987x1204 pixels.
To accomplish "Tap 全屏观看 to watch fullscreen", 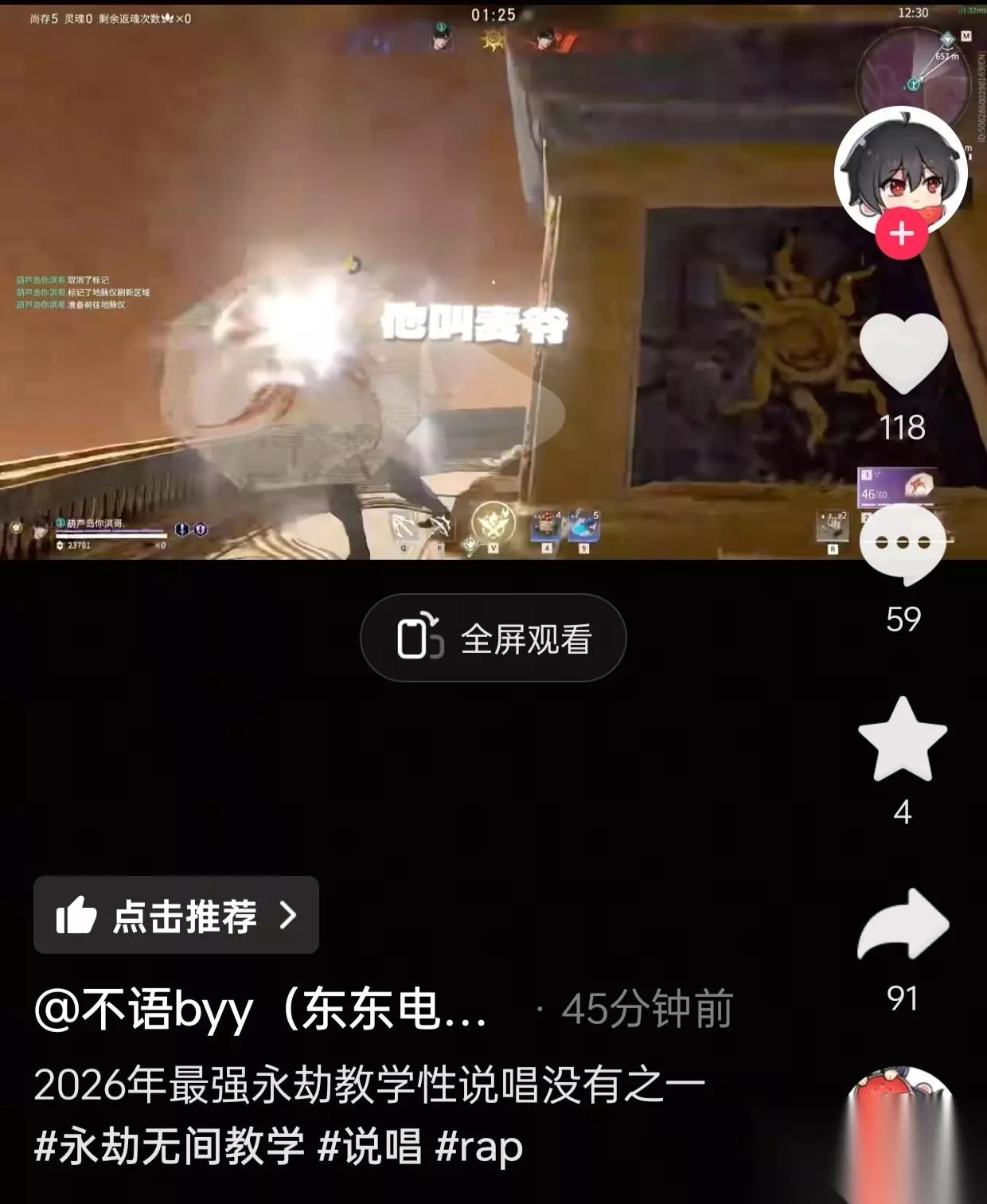I will coord(494,638).
